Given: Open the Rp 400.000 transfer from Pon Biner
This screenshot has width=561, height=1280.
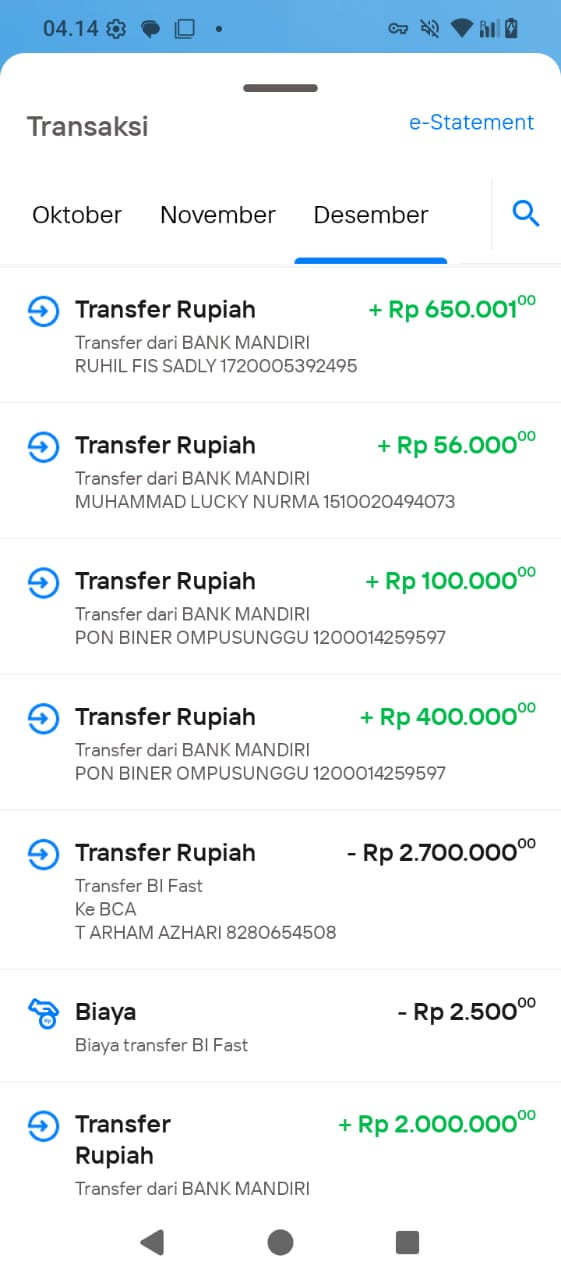Looking at the screenshot, I should coord(280,743).
